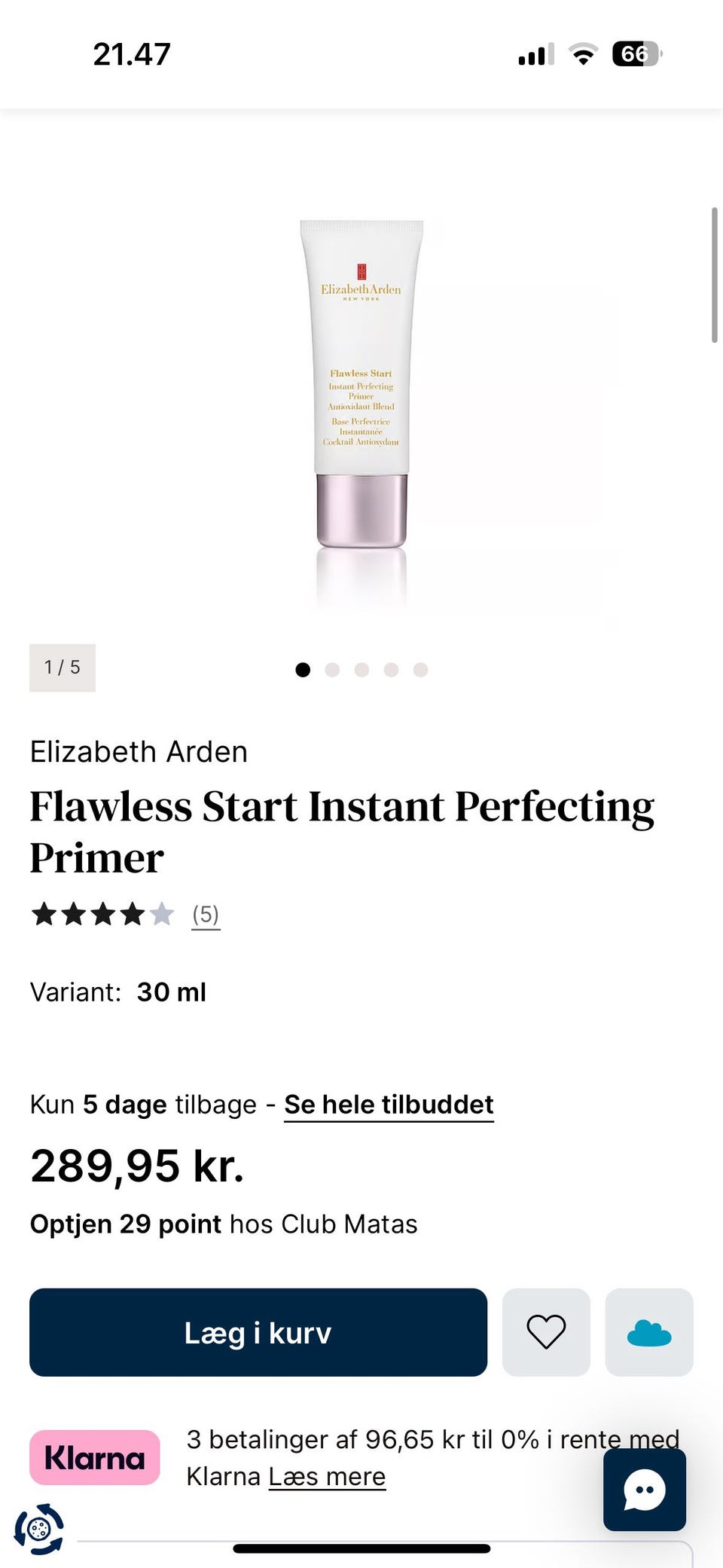Open the Se hele tilbuddet link
This screenshot has width=723, height=1568.
pyautogui.click(x=389, y=1105)
